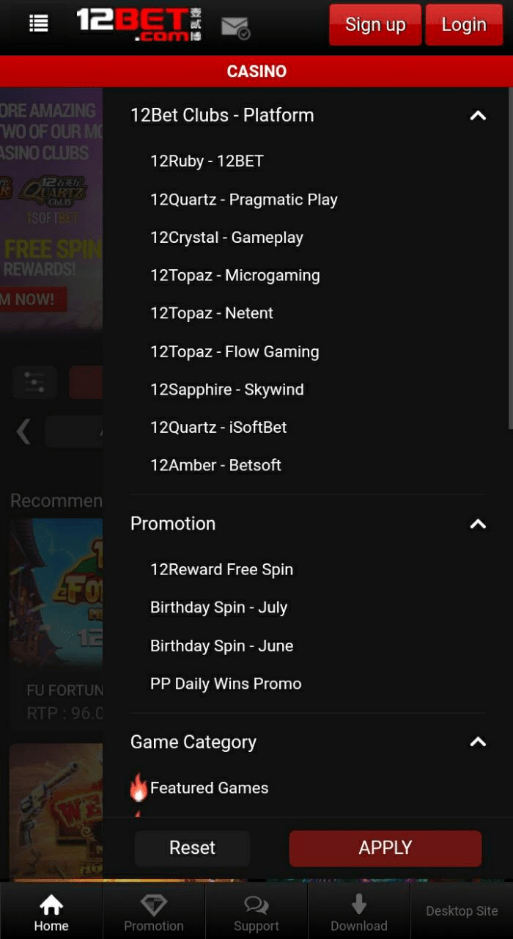Viewport: 513px width, 939px height.
Task: Collapse the Promotion section
Action: [x=478, y=524]
